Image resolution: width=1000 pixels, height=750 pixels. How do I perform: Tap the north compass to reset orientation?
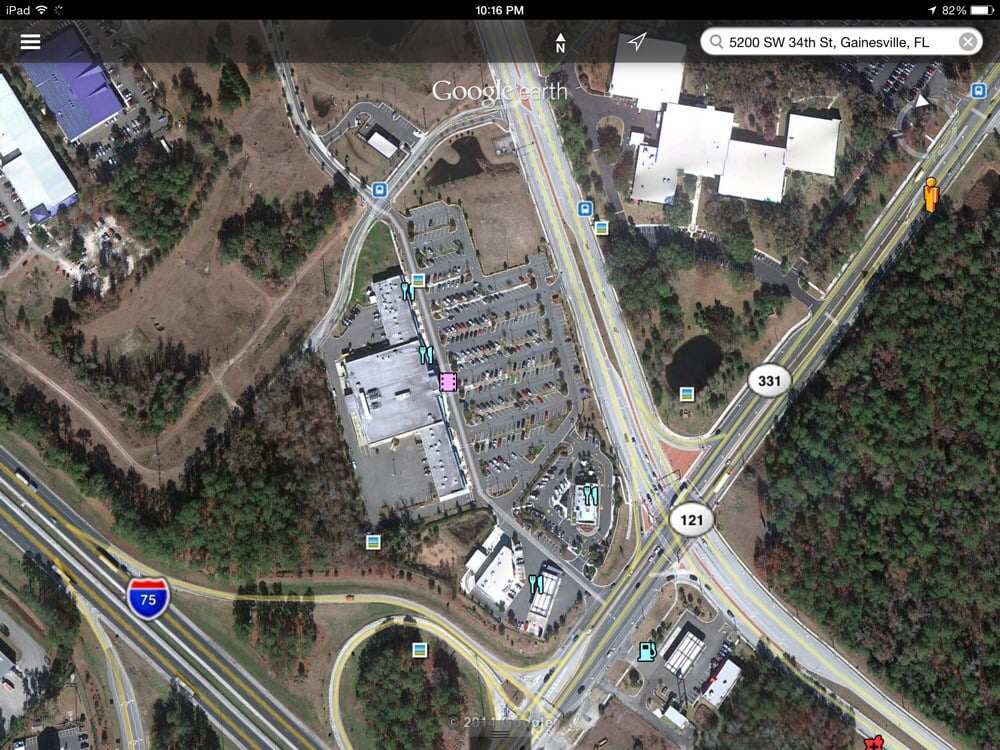click(x=560, y=42)
